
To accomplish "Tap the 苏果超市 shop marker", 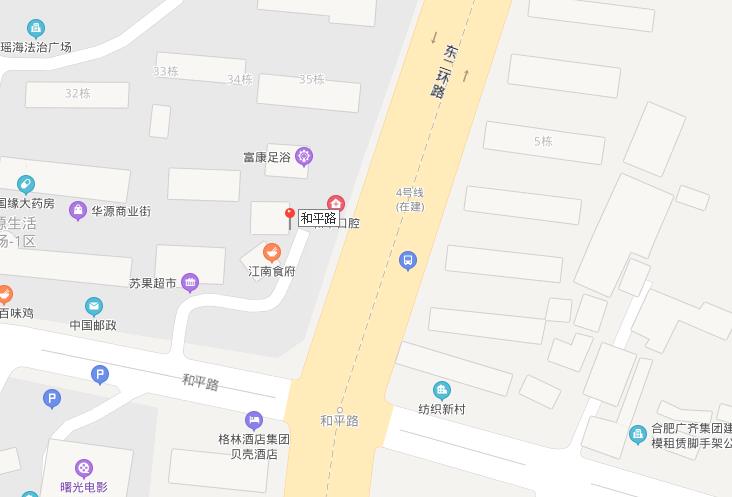I will point(190,283).
